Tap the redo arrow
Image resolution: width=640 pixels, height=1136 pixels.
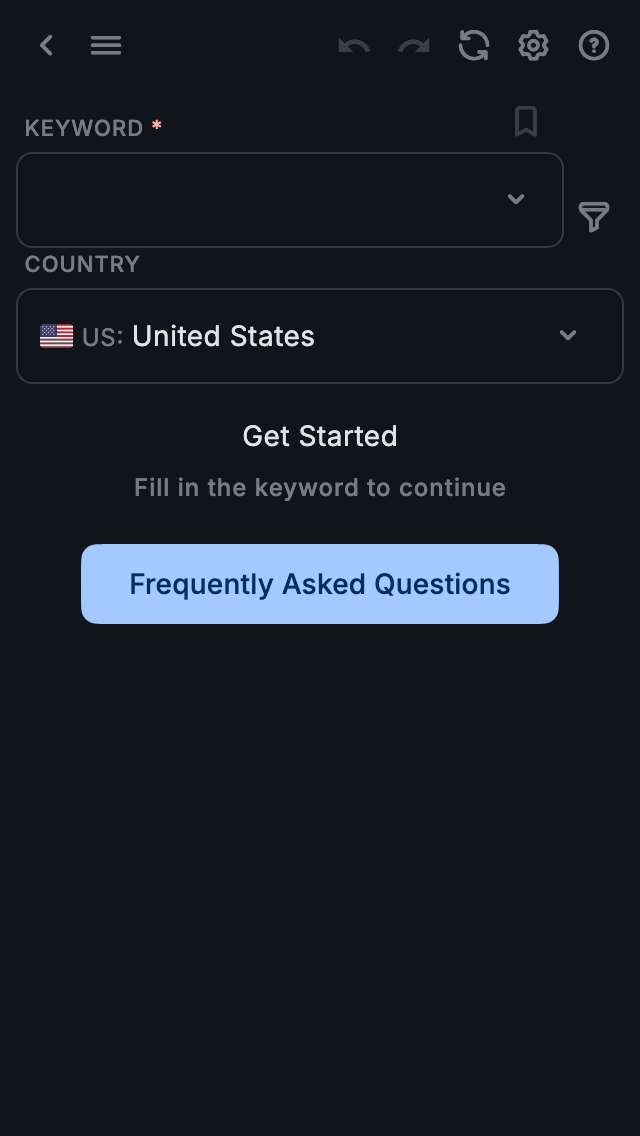[414, 45]
